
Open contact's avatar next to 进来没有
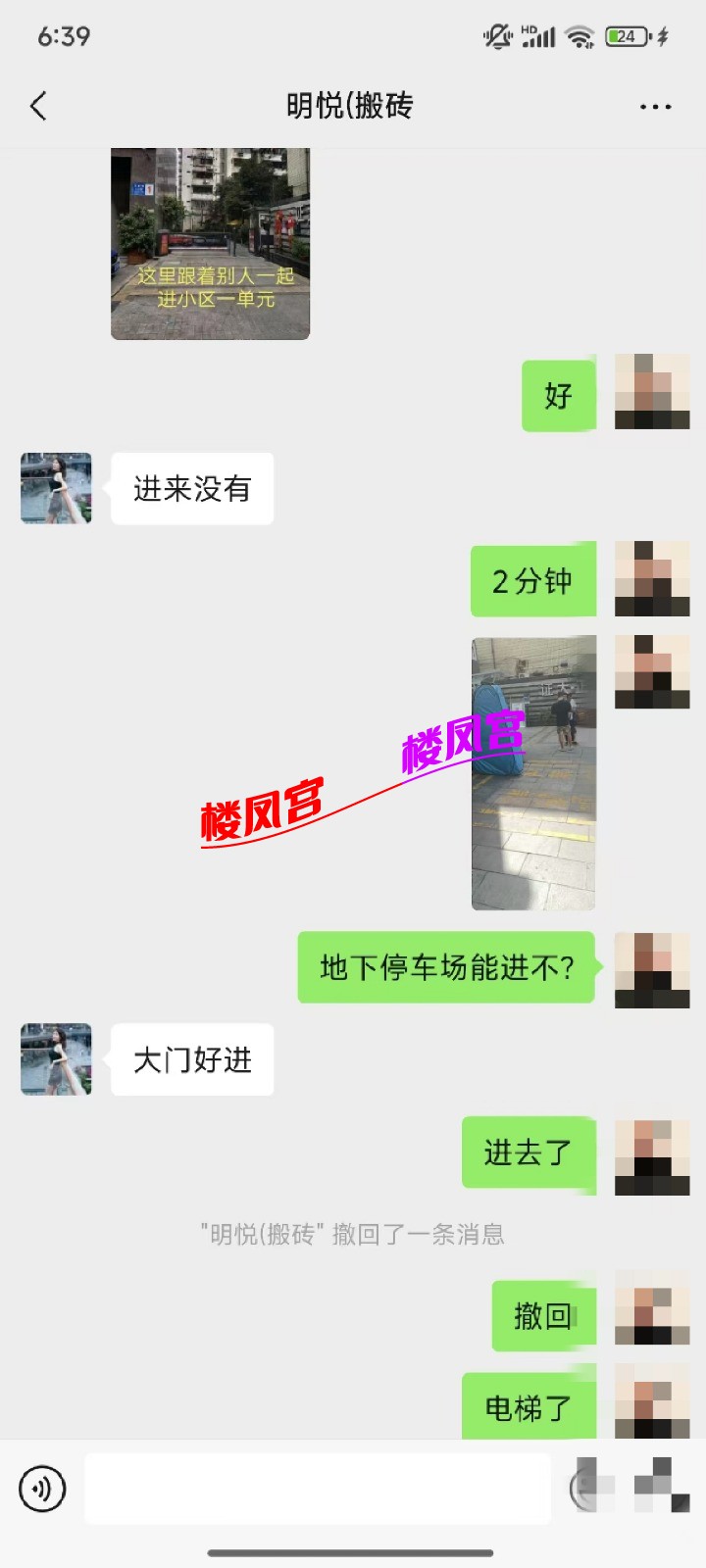pos(56,488)
